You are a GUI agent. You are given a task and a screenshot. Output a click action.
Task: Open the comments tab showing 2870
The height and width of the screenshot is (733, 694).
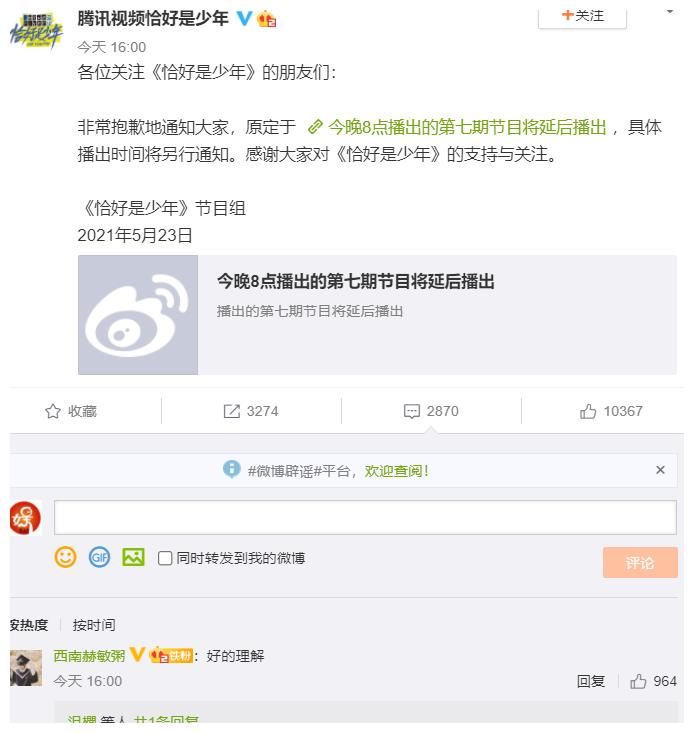tap(431, 411)
